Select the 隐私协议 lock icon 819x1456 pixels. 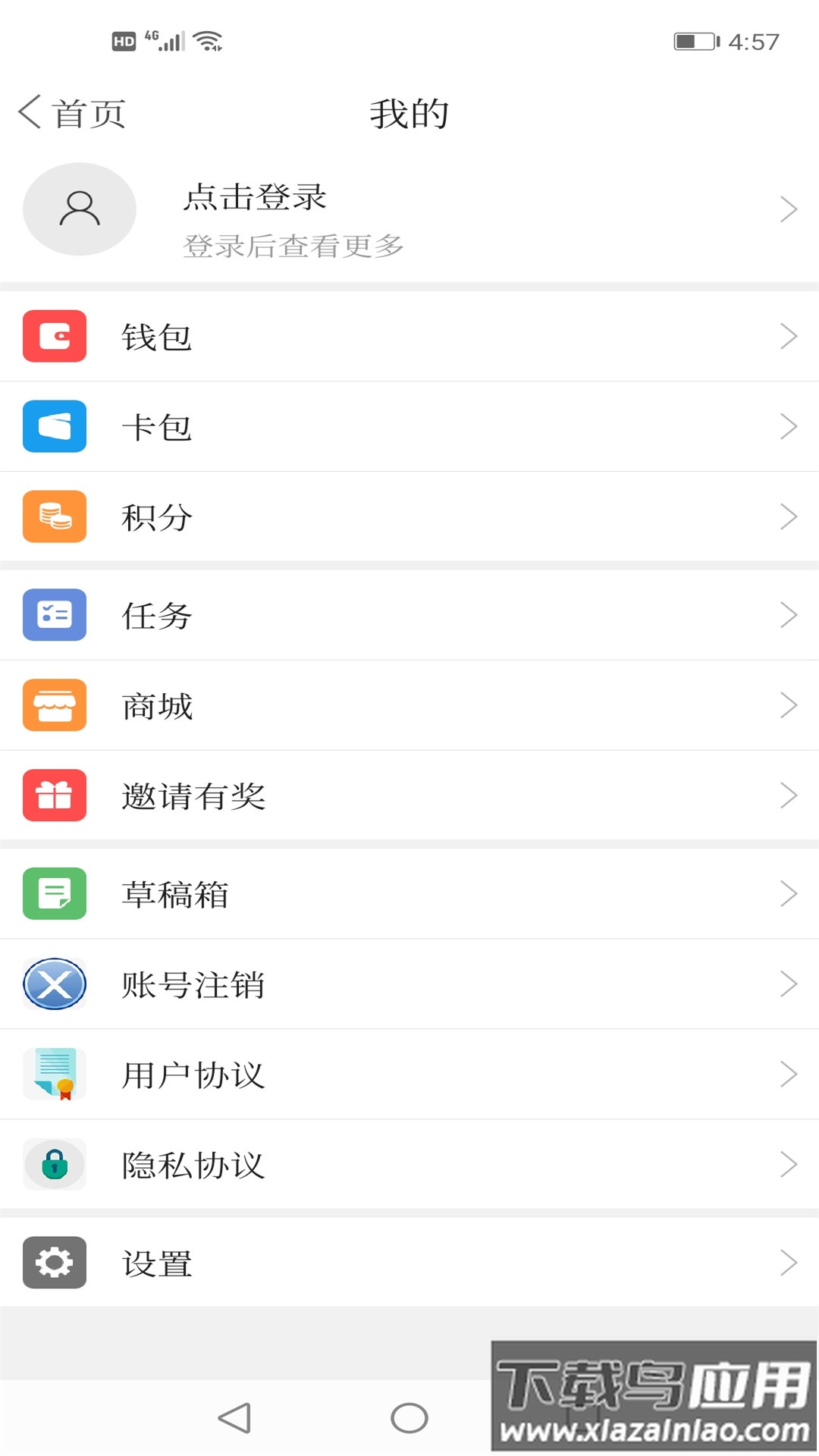point(54,1165)
